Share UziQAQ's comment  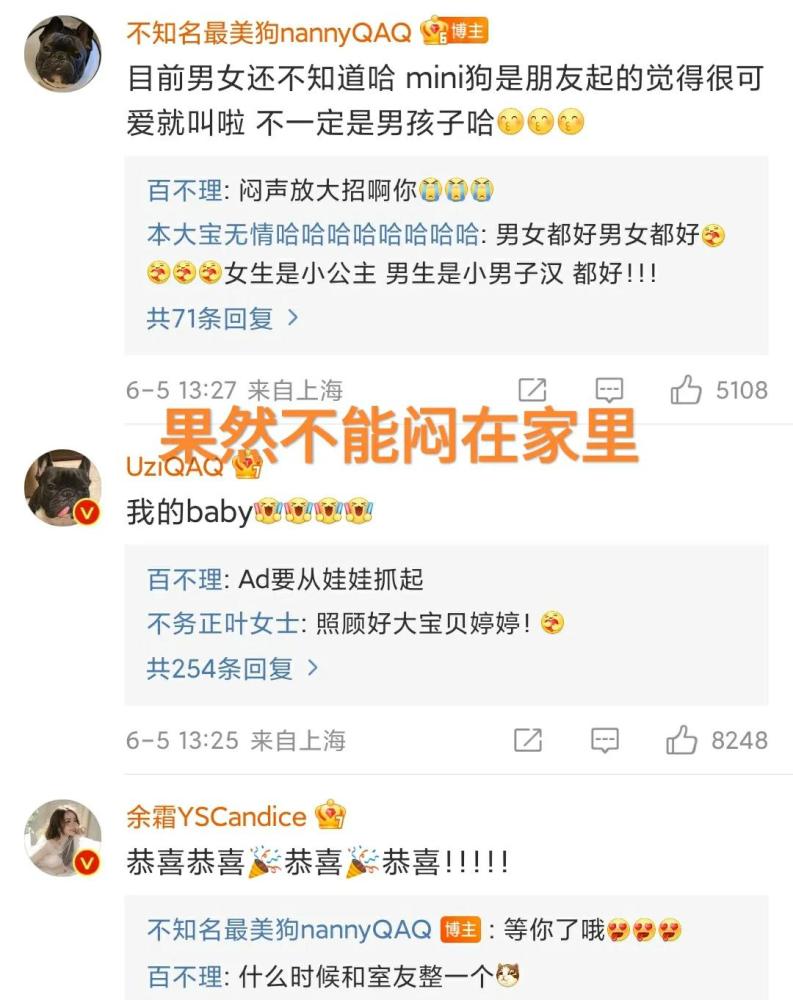[527, 740]
